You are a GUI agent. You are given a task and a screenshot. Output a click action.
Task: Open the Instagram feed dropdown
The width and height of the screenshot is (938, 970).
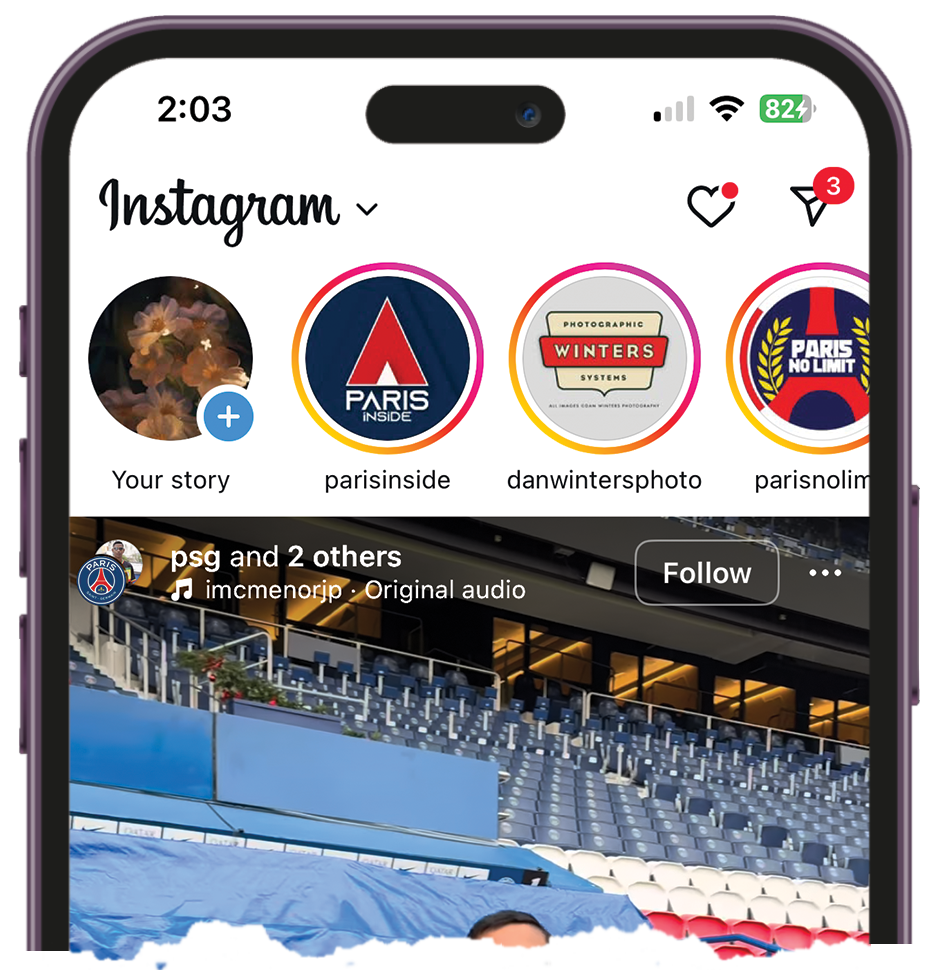tap(367, 209)
